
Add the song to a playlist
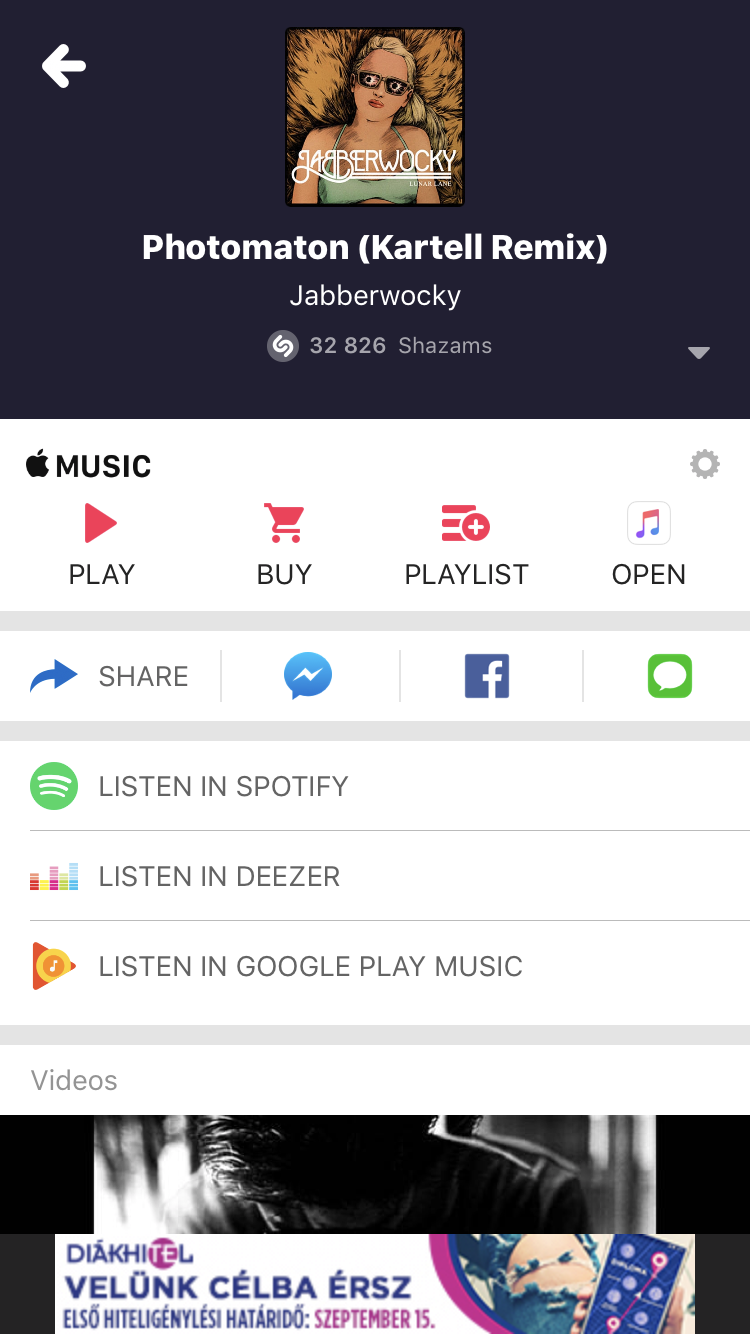[x=466, y=545]
